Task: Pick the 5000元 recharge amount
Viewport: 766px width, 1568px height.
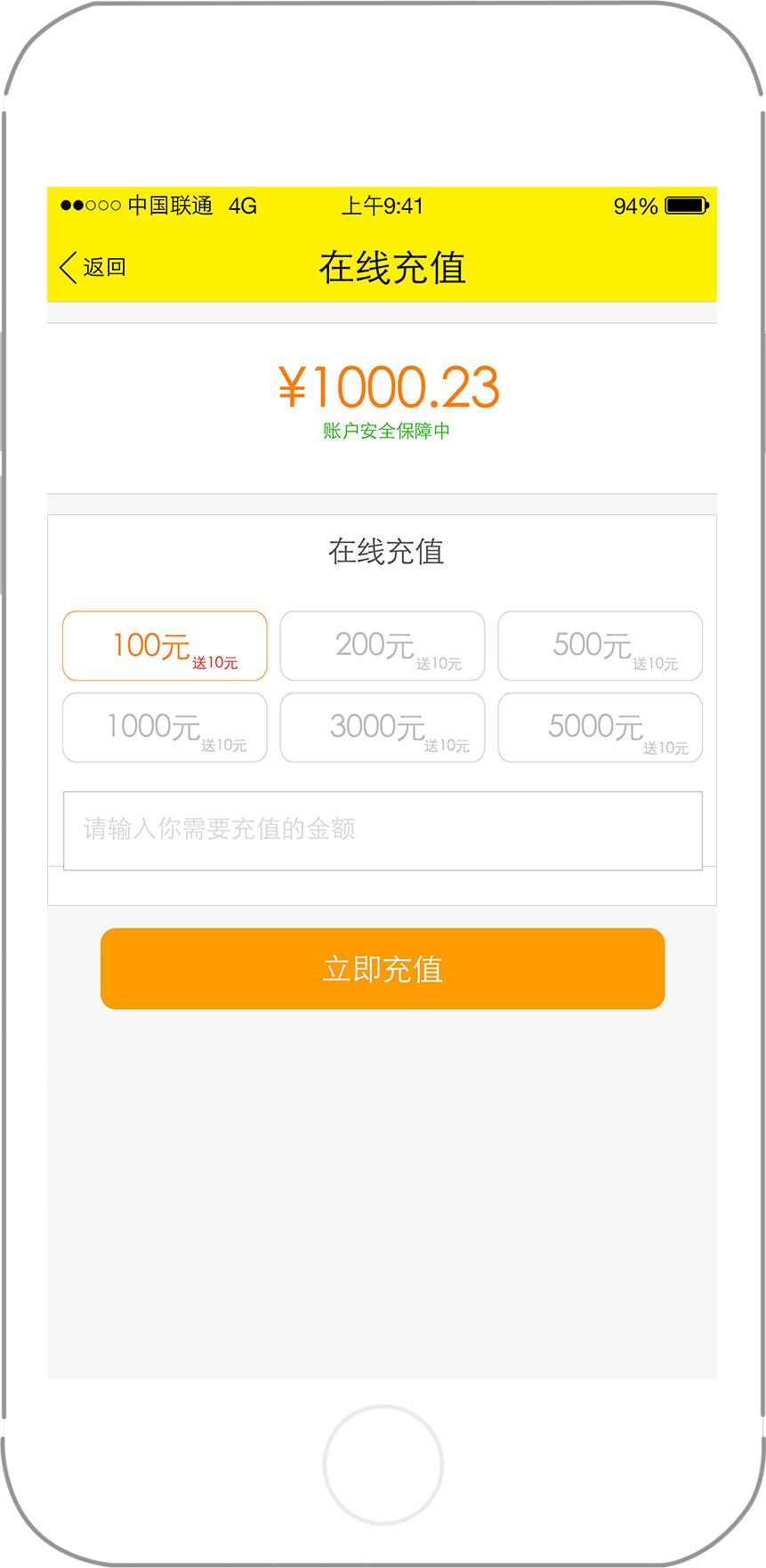Action: [x=601, y=728]
